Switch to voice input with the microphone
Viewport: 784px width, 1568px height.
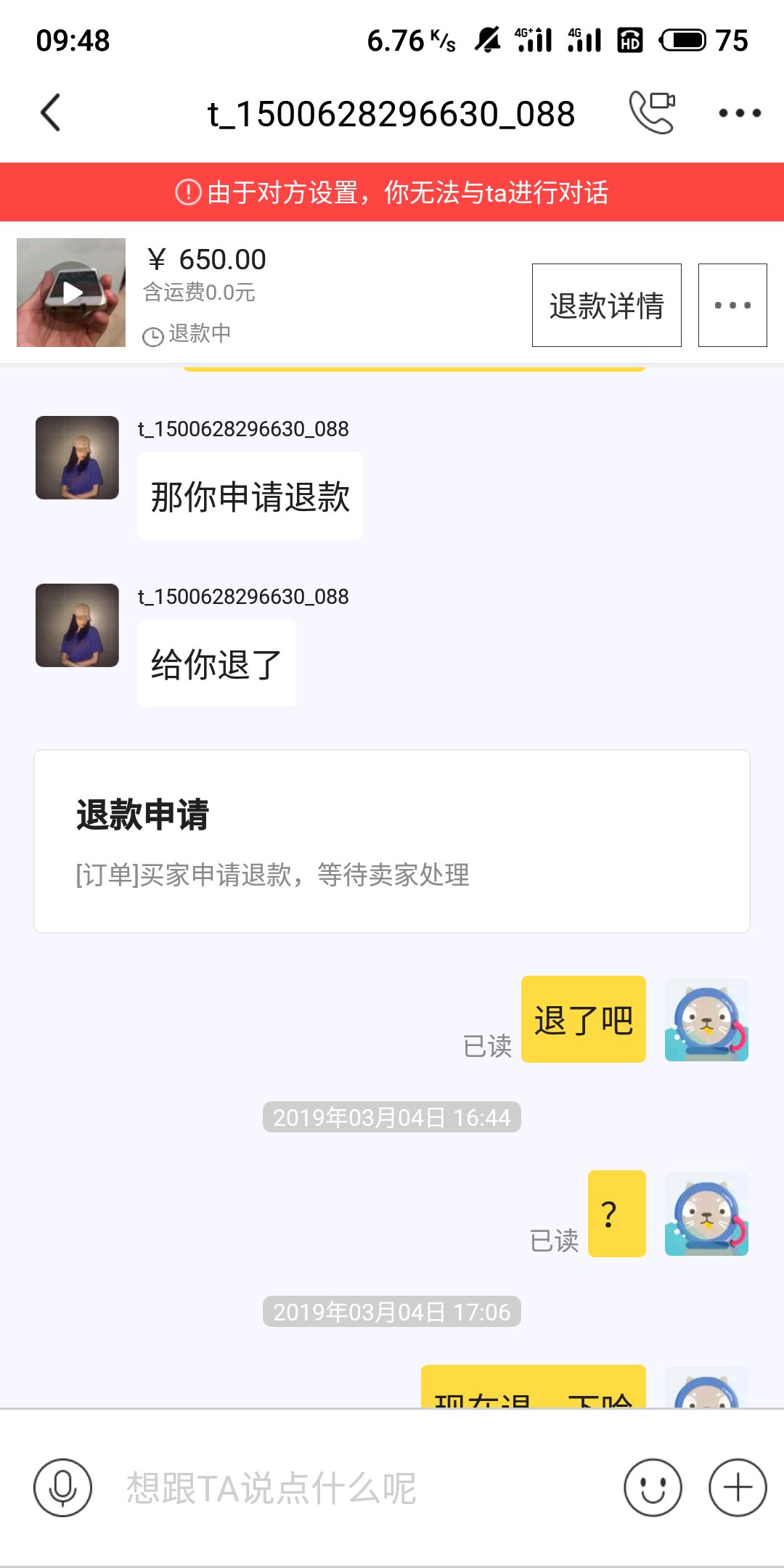(63, 1487)
